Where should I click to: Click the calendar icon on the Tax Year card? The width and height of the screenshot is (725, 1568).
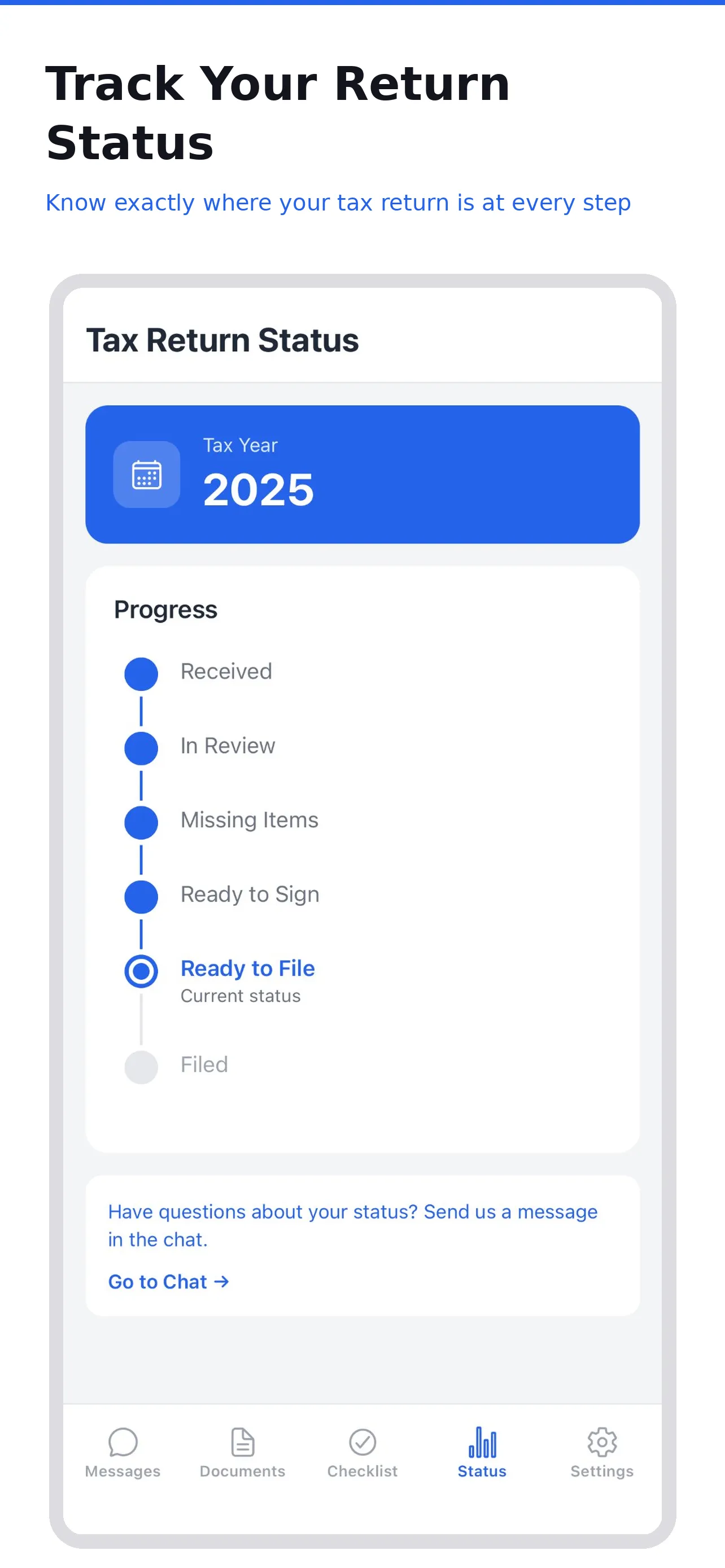(146, 475)
